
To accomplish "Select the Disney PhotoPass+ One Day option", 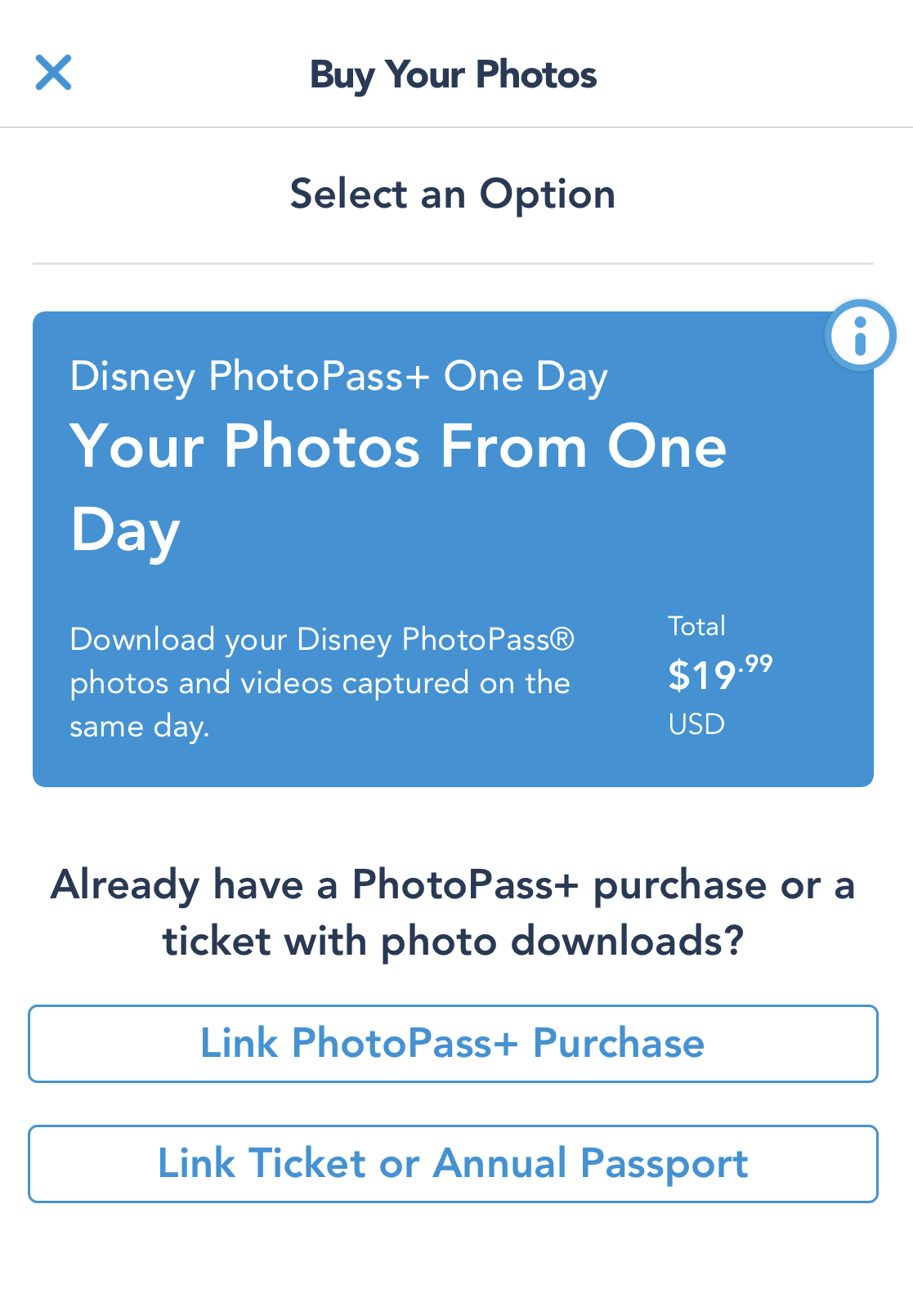I will tap(453, 548).
